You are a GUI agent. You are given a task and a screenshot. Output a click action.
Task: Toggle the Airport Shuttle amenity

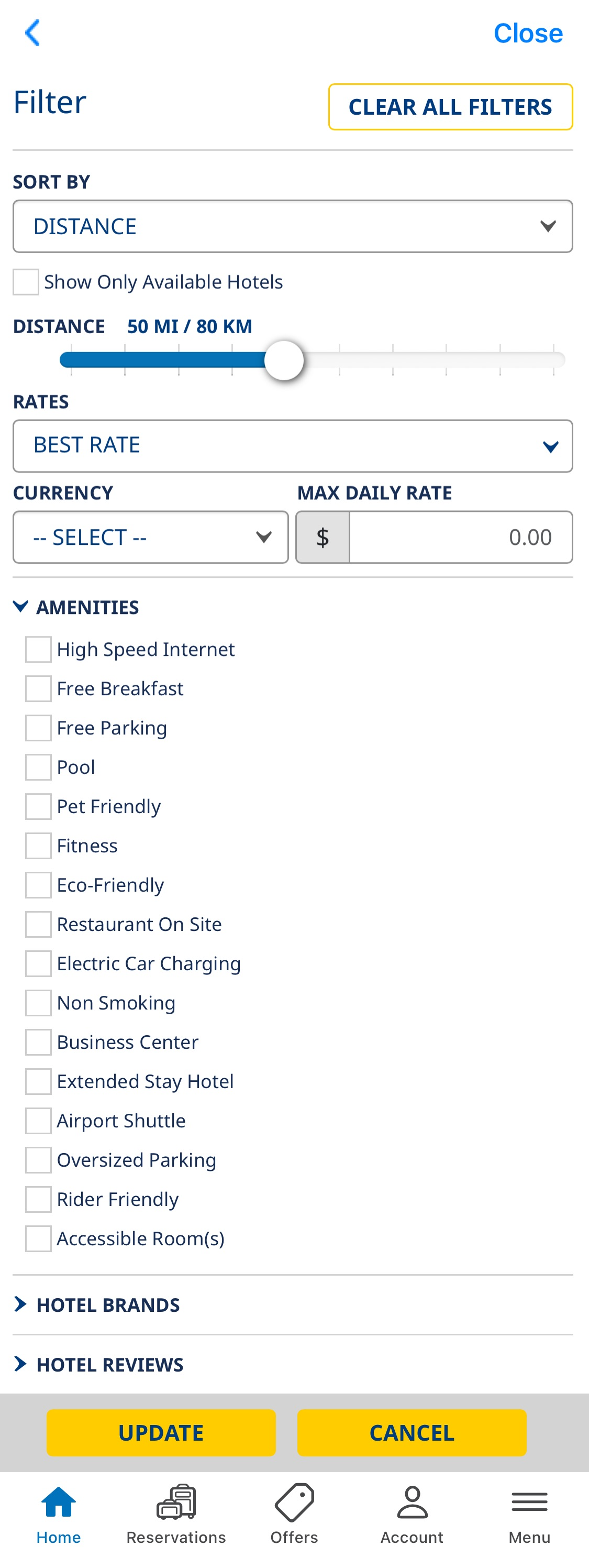pyautogui.click(x=38, y=1121)
